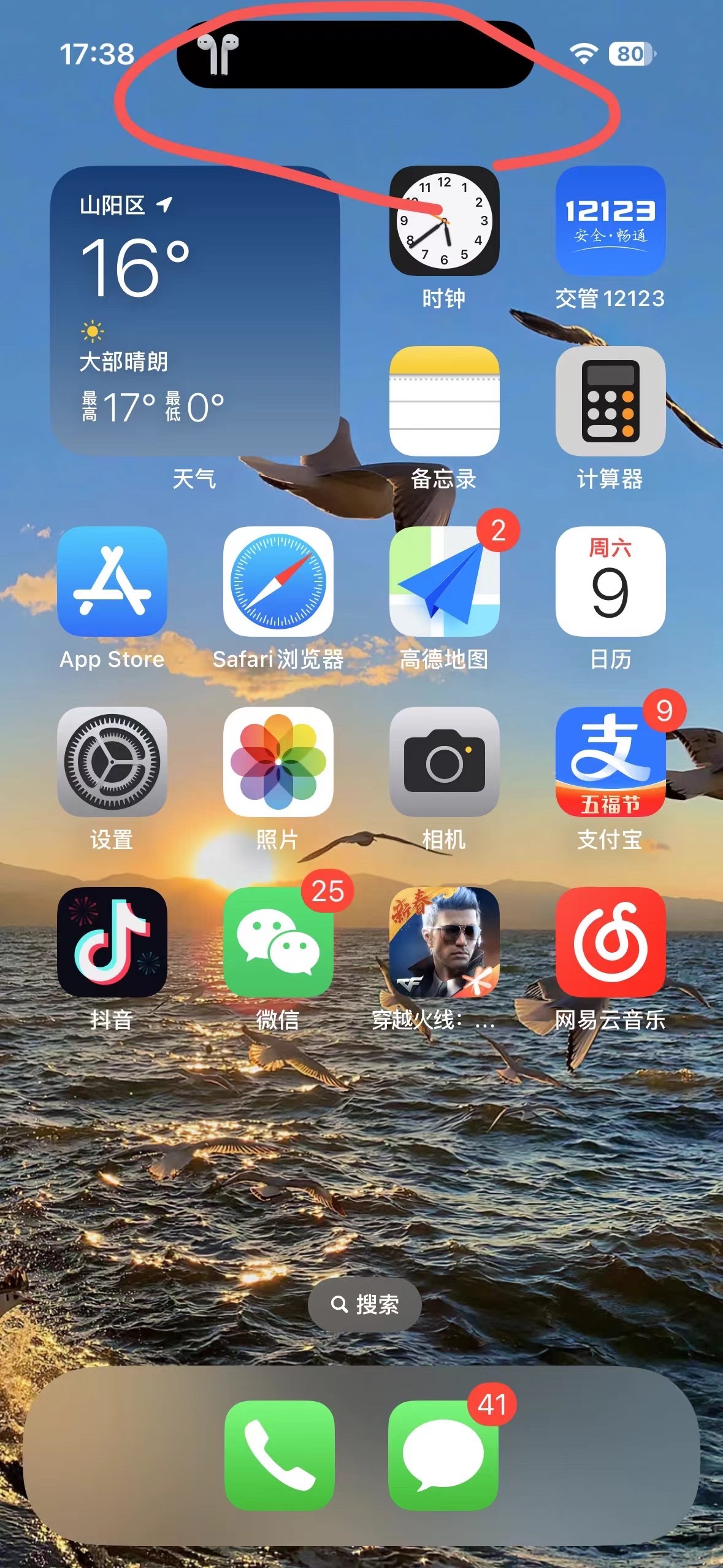This screenshot has width=723, height=1568.
Task: Open the 照片 photos app
Action: coord(278,762)
